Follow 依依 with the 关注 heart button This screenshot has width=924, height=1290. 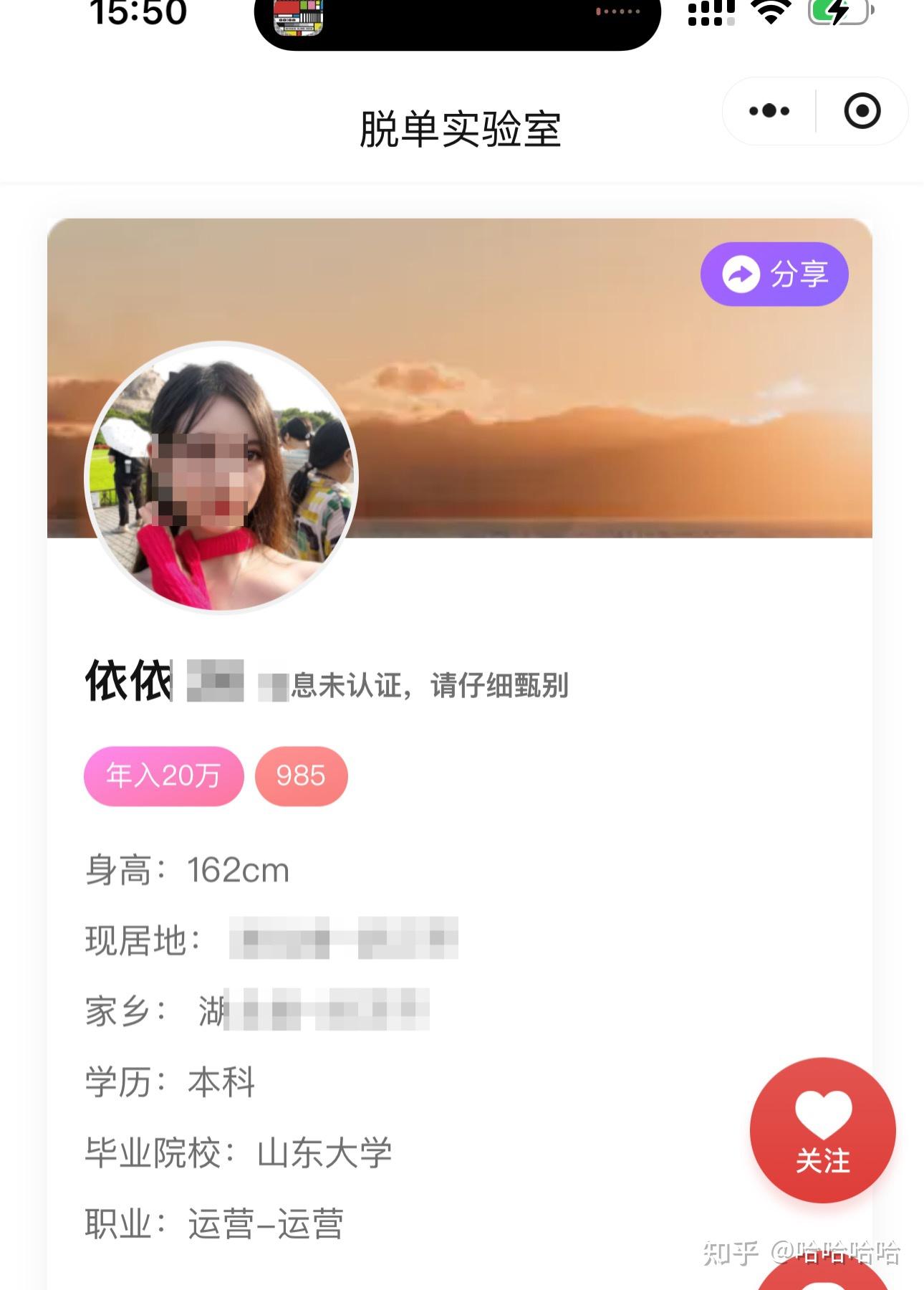[x=822, y=1130]
